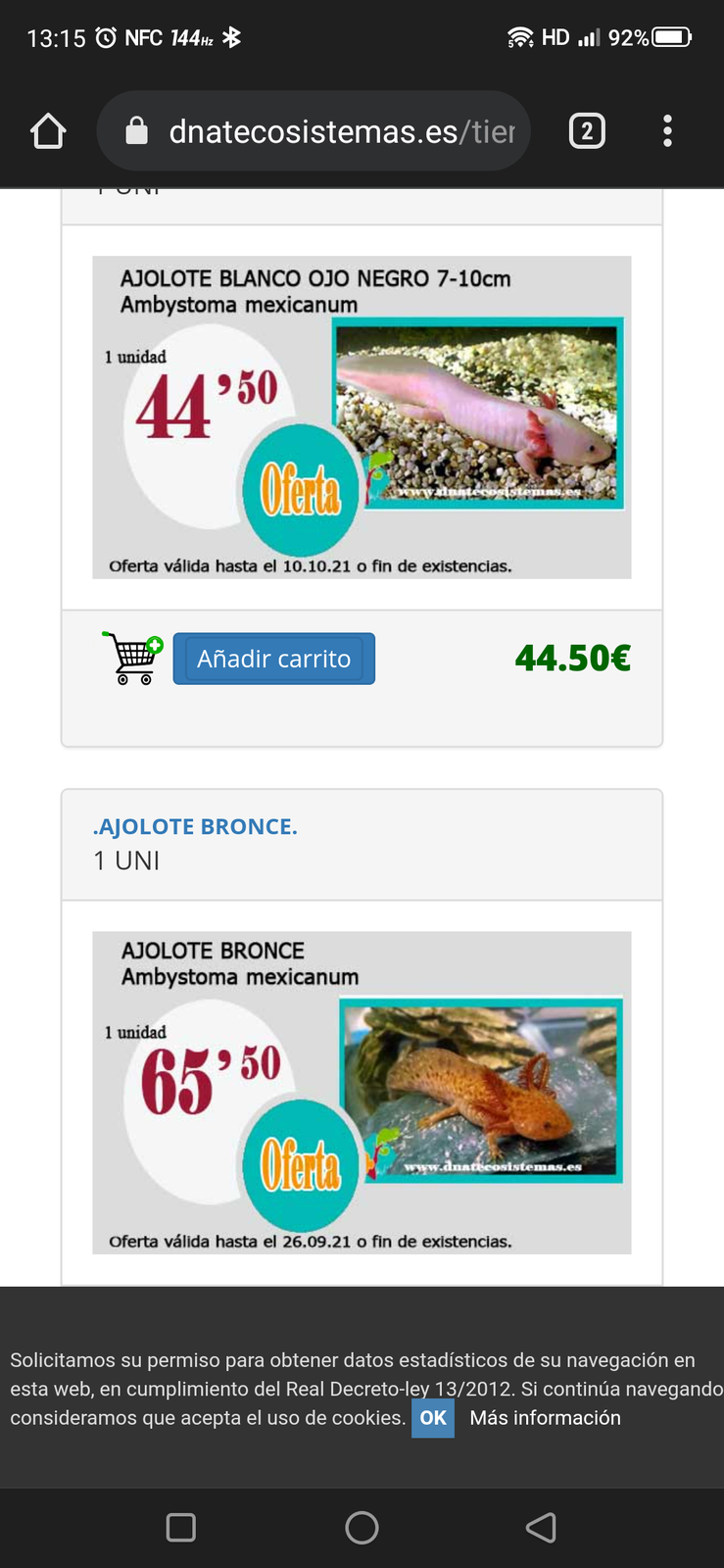
Task: Add the 44.50€ axolotl to the cart
Action: click(x=273, y=659)
